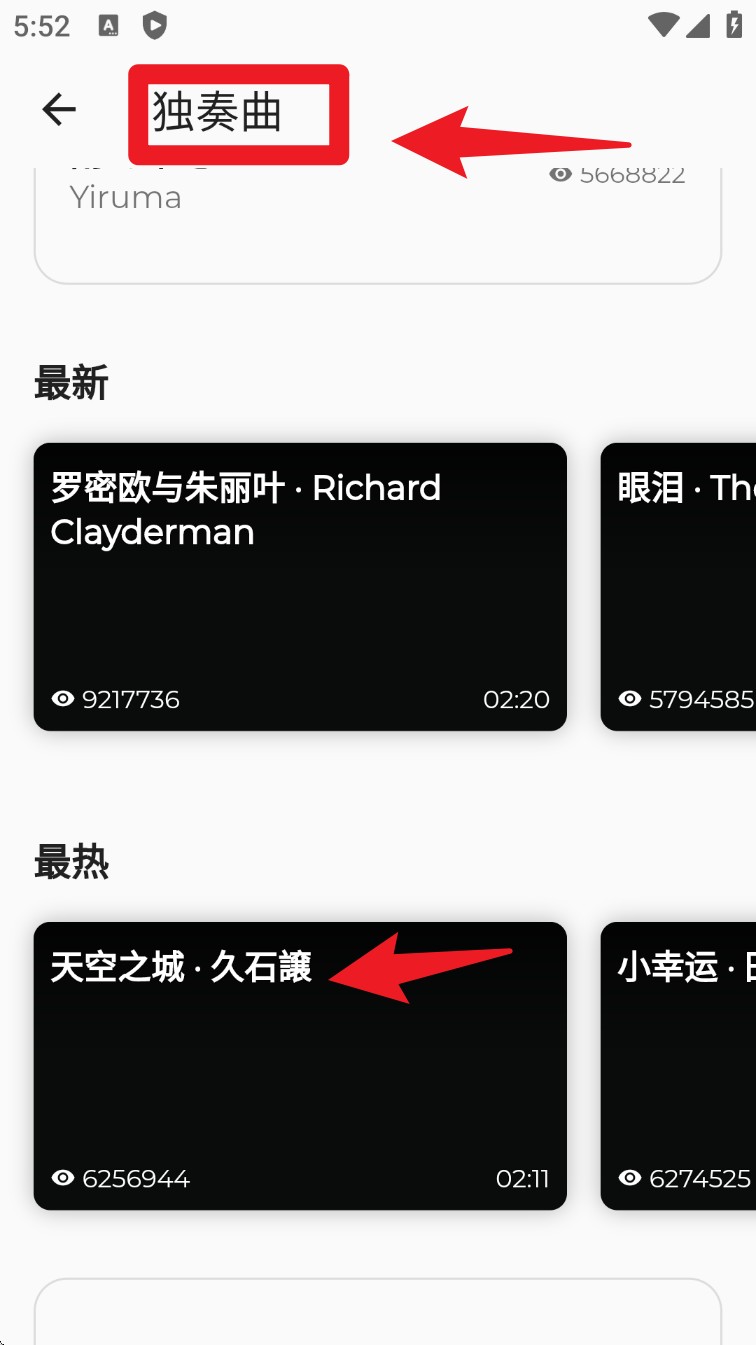Open the 眼泪 card in 最新
756x1345 pixels.
tap(680, 587)
